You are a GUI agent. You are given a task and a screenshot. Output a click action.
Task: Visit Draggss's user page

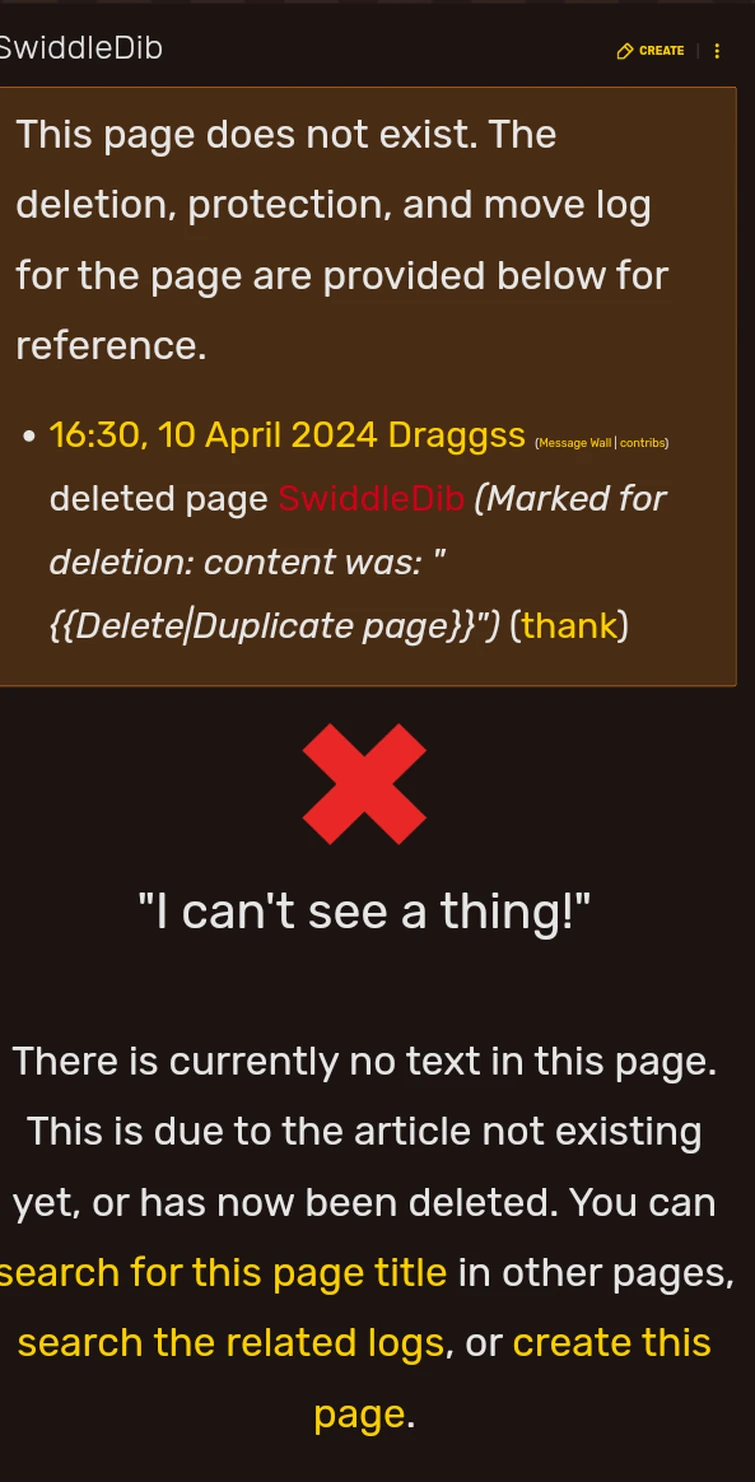pos(458,435)
